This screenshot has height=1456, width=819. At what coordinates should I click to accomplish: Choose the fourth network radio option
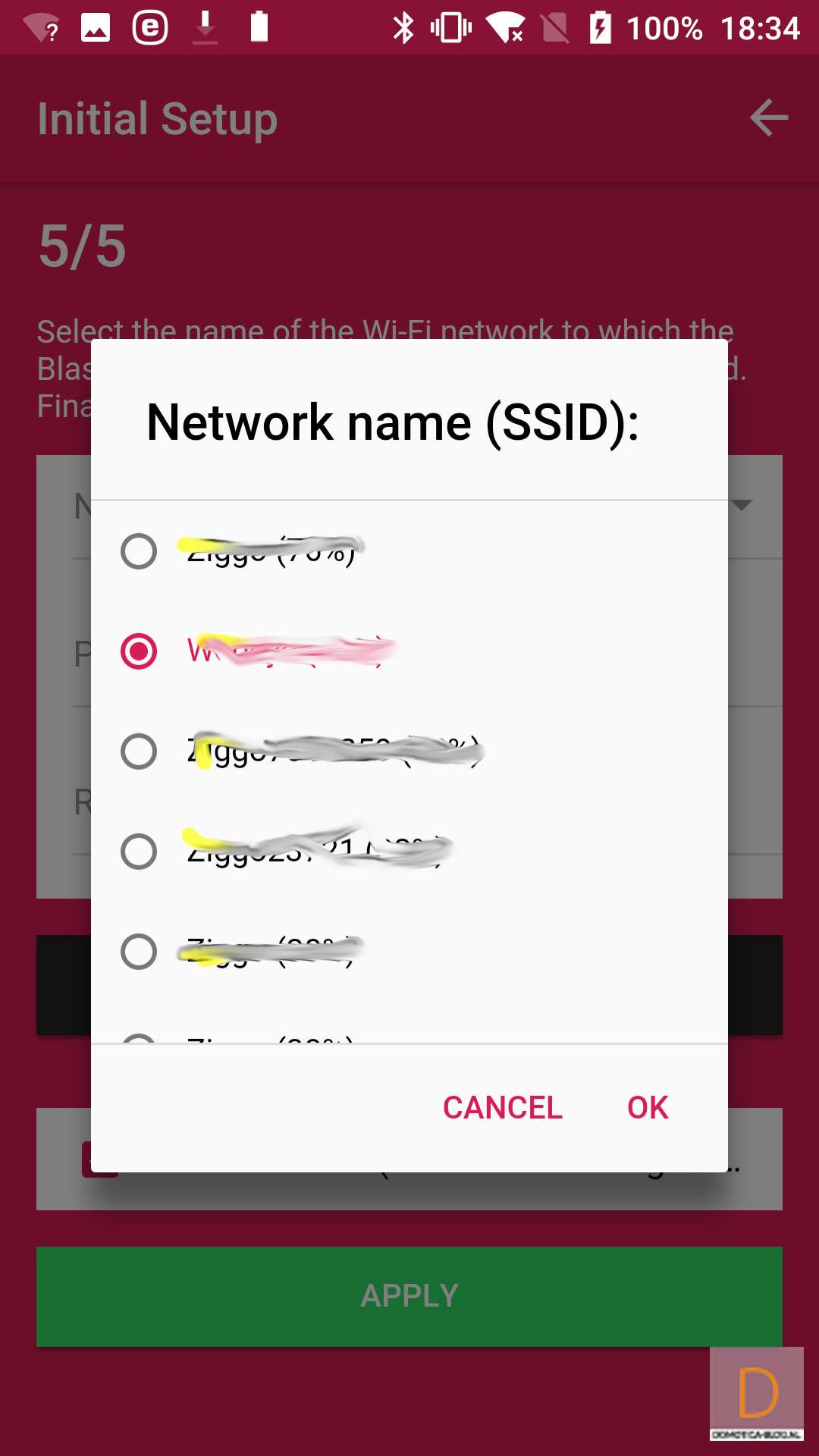(x=139, y=852)
